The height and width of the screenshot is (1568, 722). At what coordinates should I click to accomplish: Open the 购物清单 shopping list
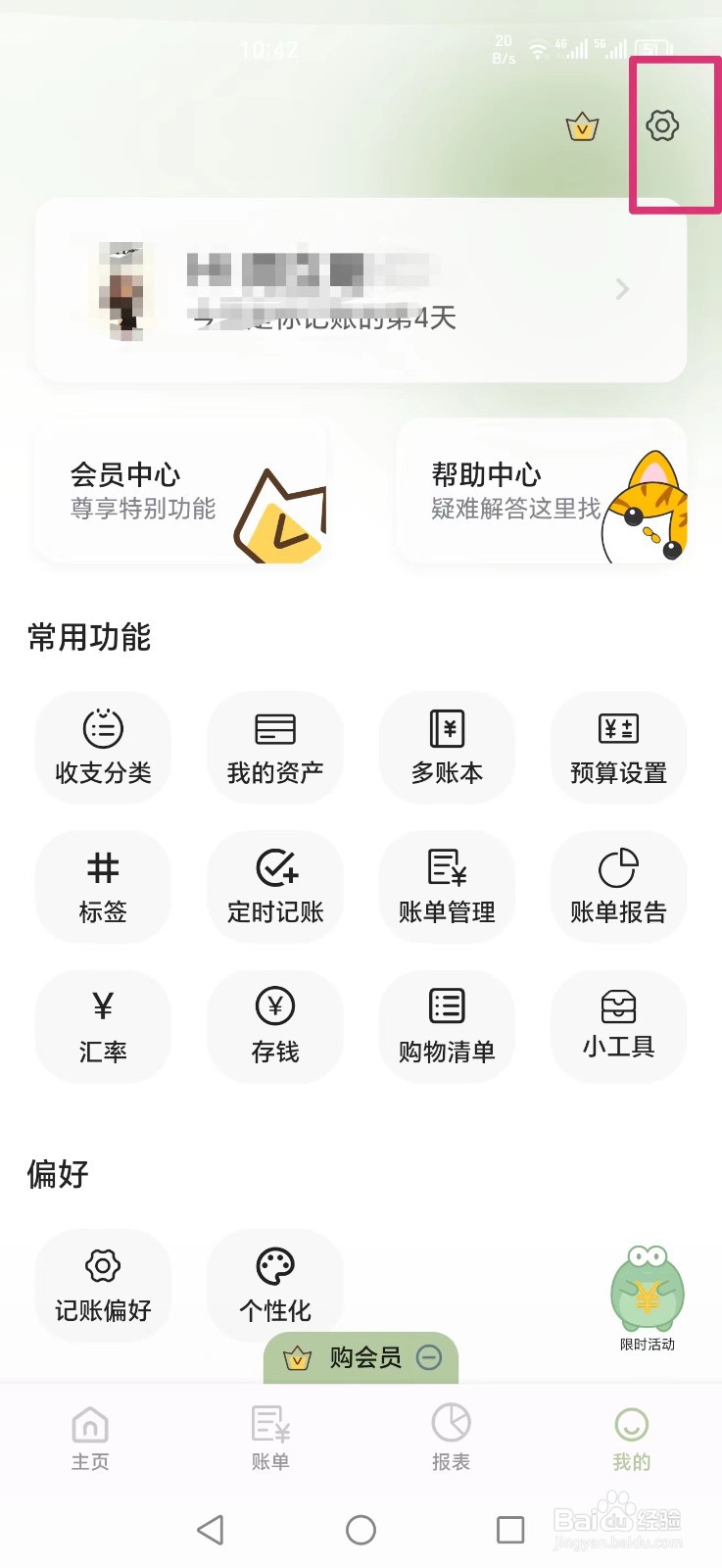pos(448,1027)
